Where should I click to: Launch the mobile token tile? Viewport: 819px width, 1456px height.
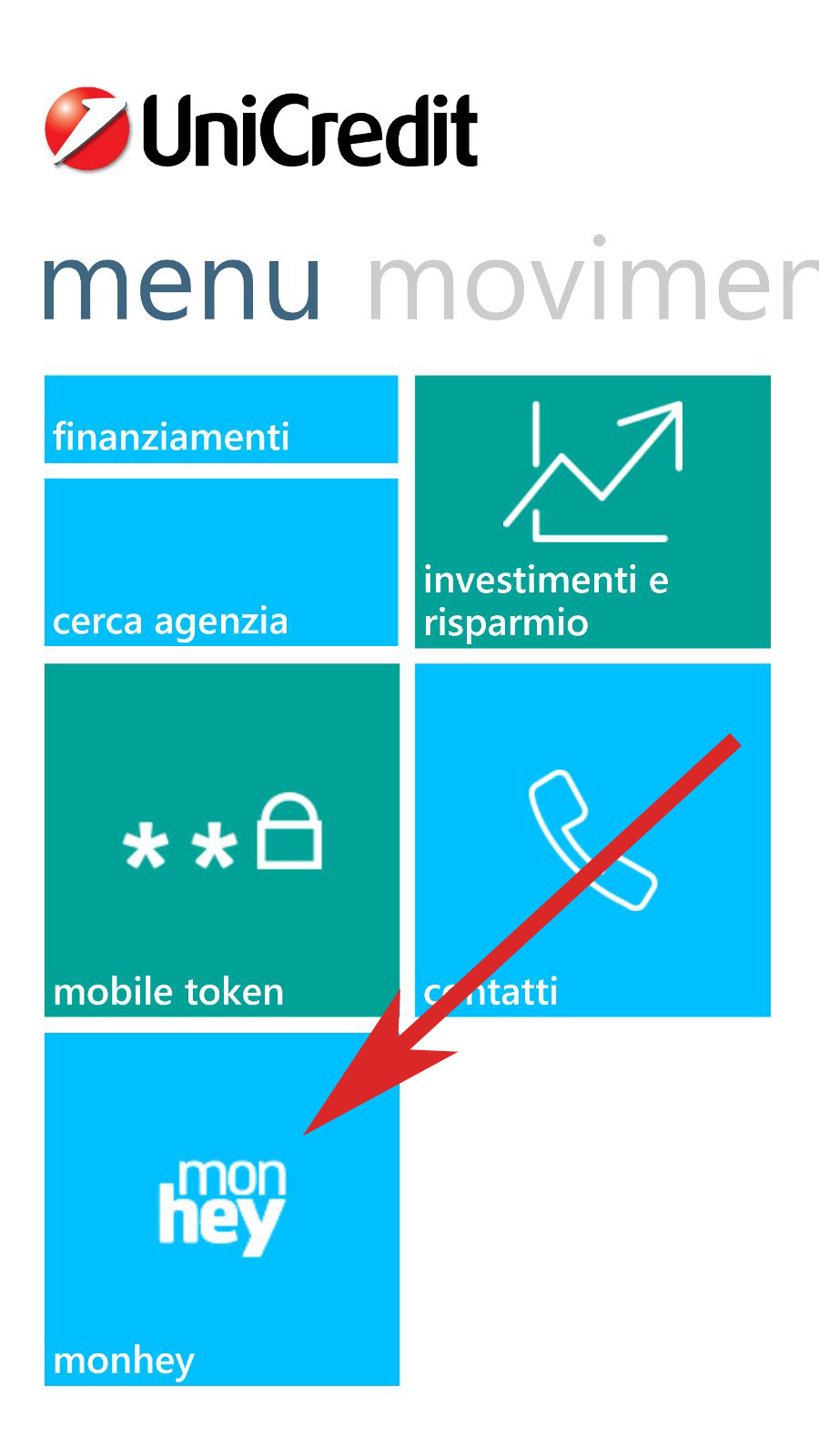(222, 840)
